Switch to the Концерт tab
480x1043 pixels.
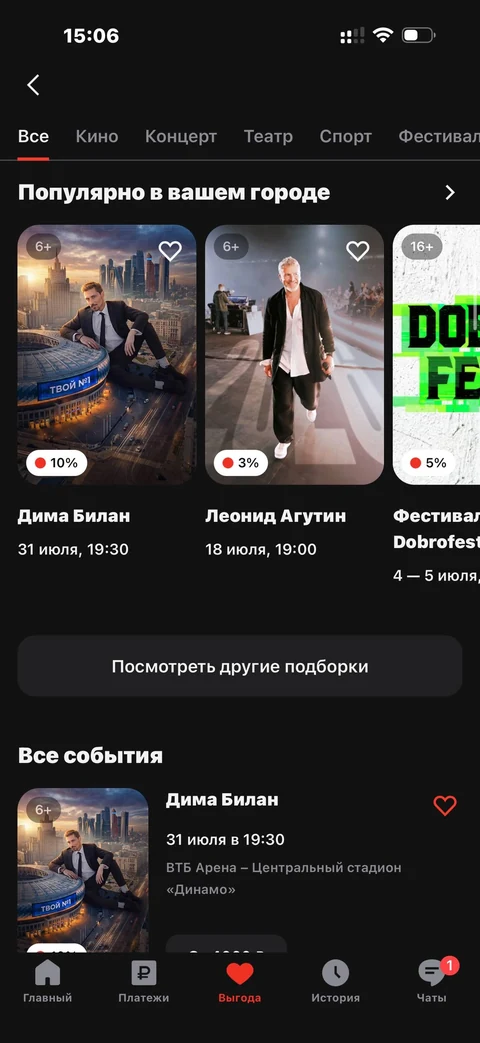pyautogui.click(x=181, y=137)
